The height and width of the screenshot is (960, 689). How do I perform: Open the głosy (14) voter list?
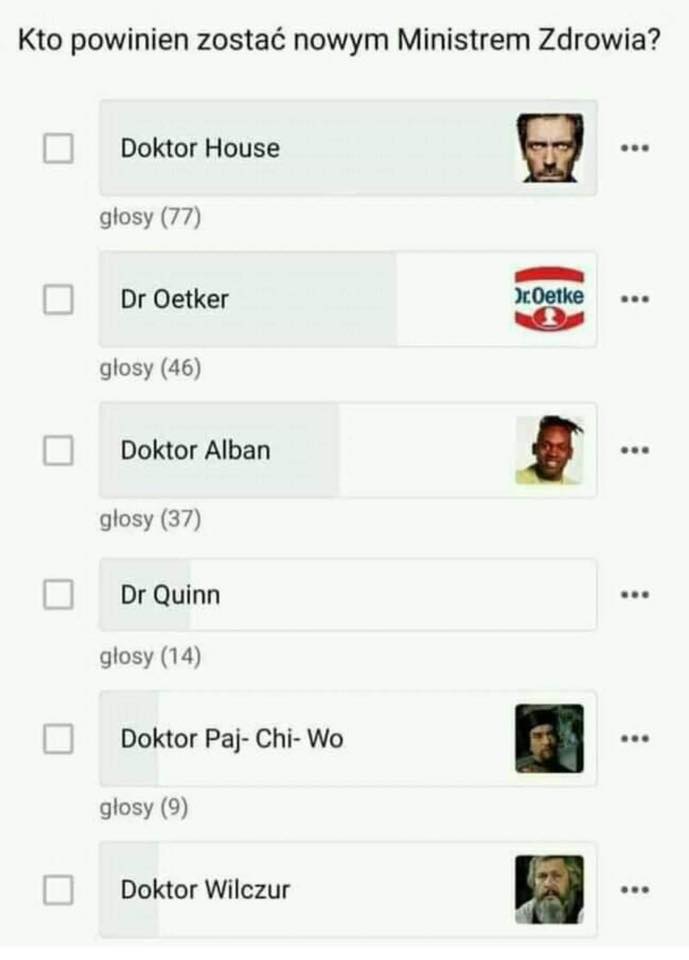pyautogui.click(x=150, y=657)
